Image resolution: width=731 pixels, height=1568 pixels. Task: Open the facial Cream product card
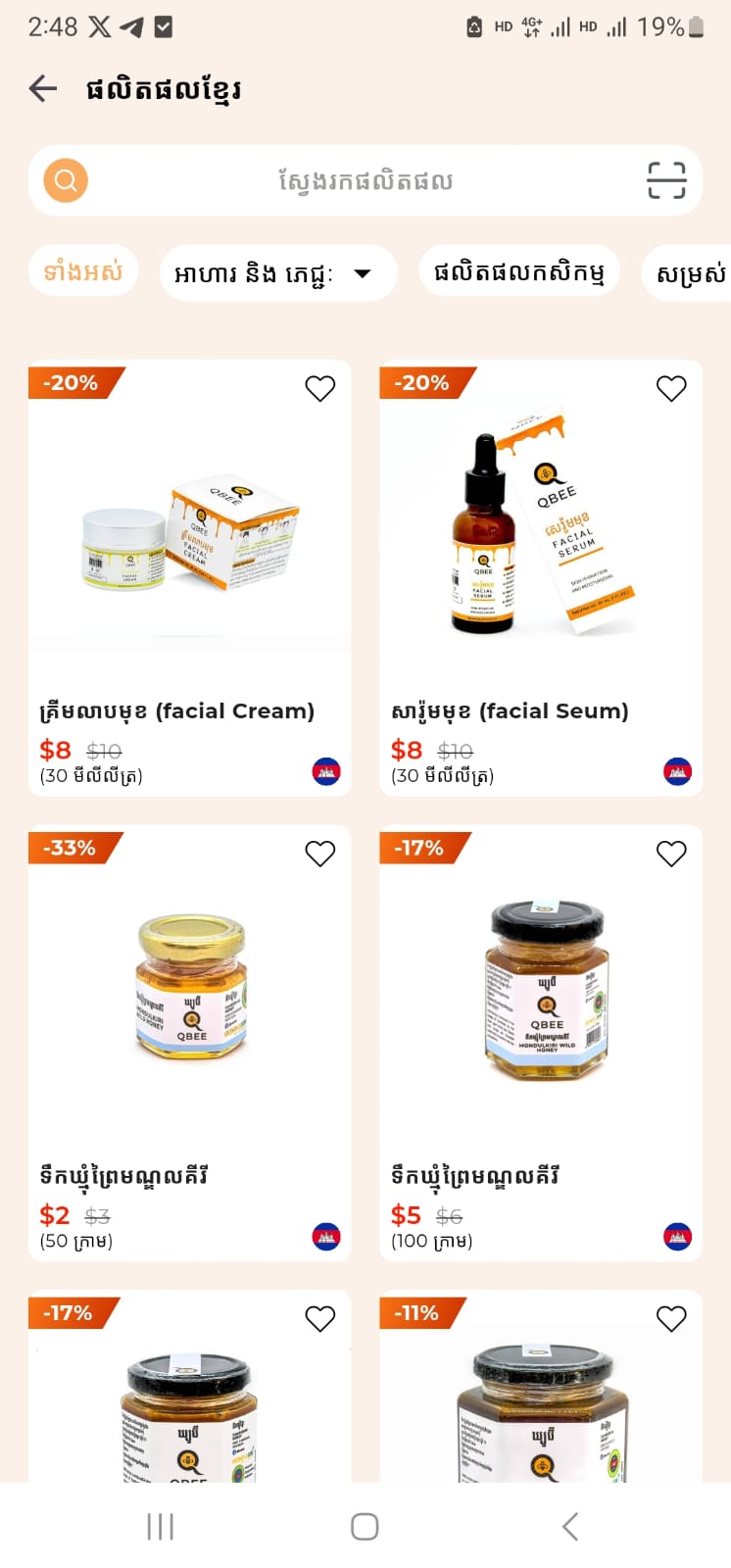pos(189,578)
